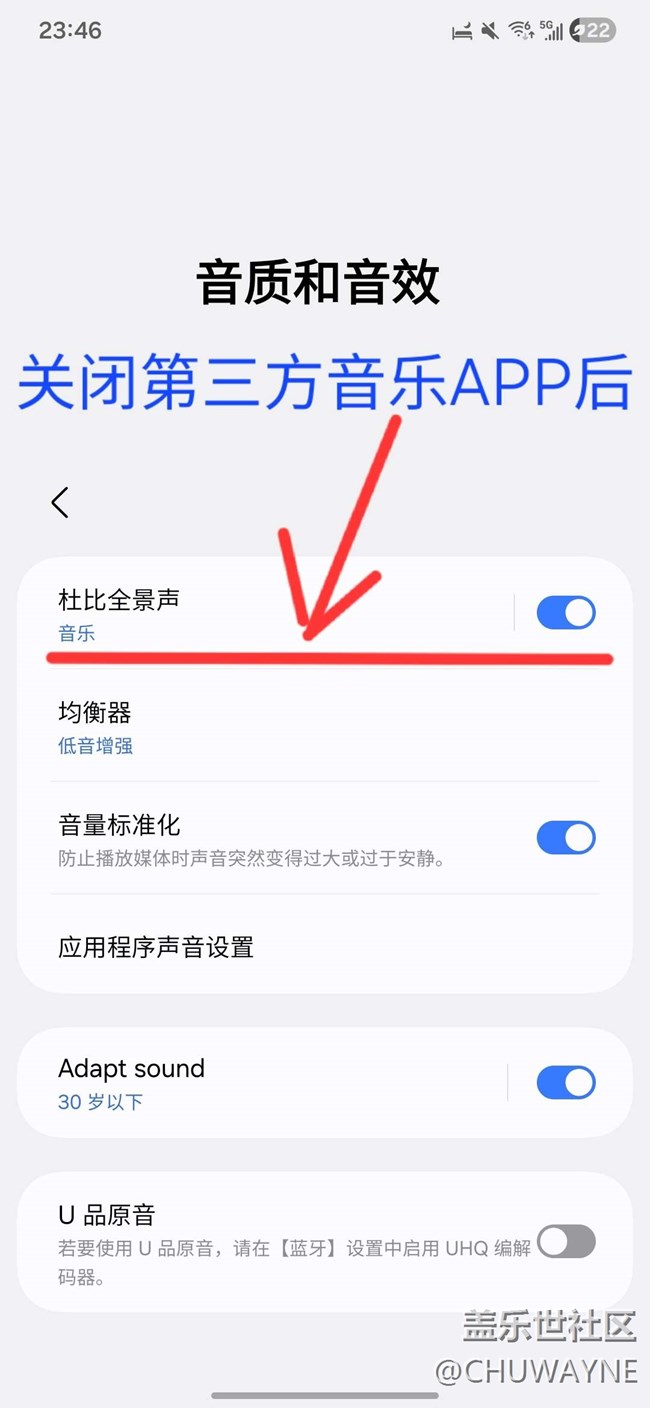
Task: Open the 均衡器 row
Action: pos(300,727)
